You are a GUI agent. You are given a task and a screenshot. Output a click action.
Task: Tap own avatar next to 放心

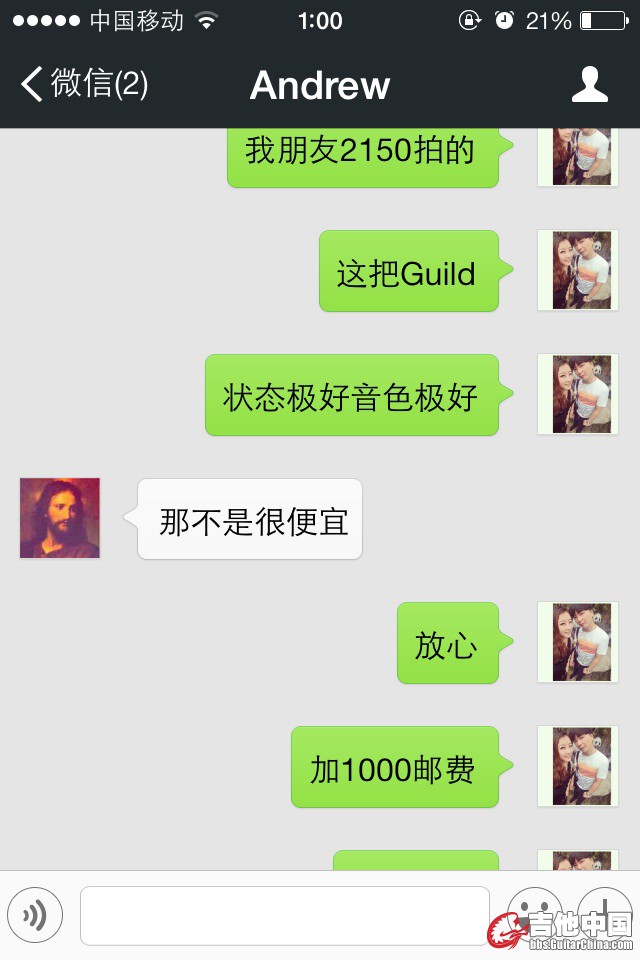click(580, 642)
